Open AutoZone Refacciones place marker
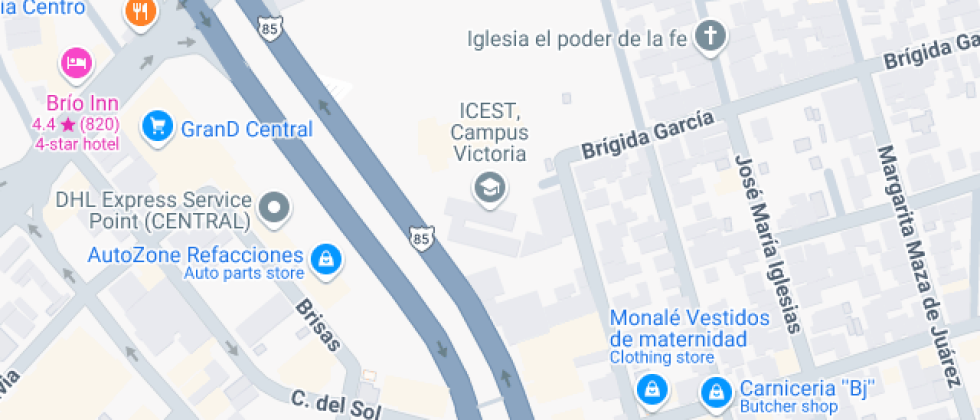The image size is (980, 420). 326,260
